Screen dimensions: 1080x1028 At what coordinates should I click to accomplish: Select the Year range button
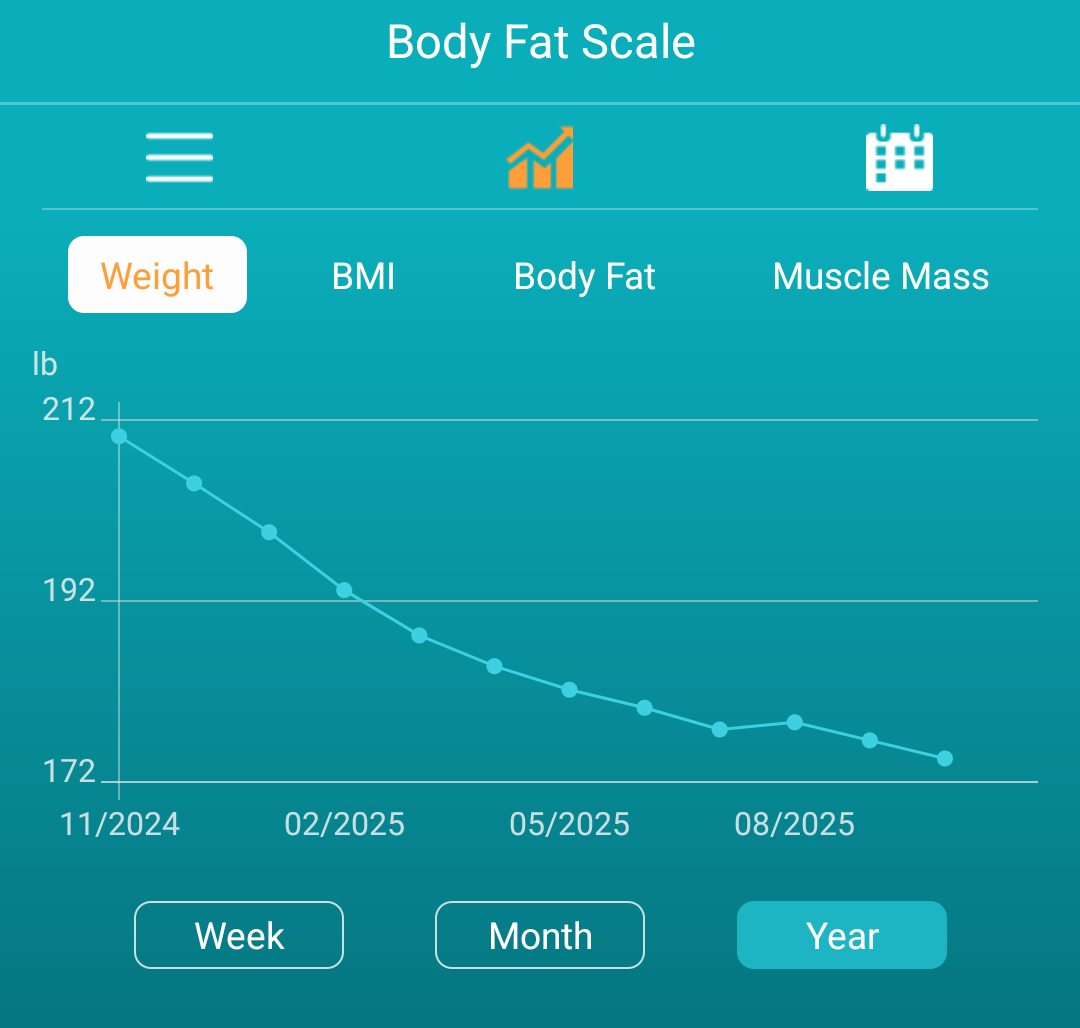[x=842, y=935]
